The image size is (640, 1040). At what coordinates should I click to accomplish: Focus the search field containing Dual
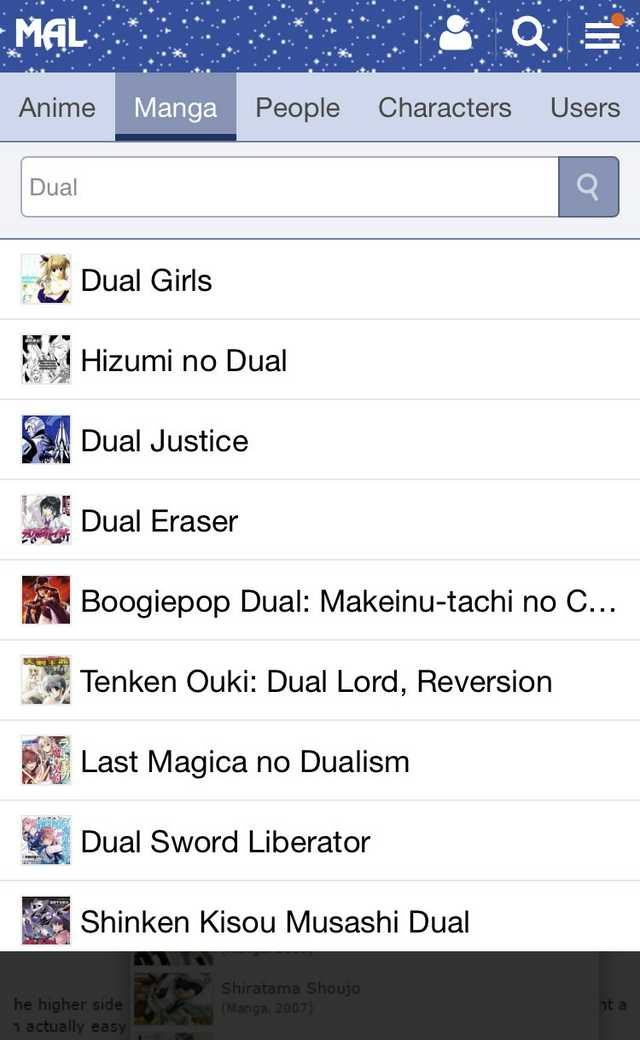[288, 187]
